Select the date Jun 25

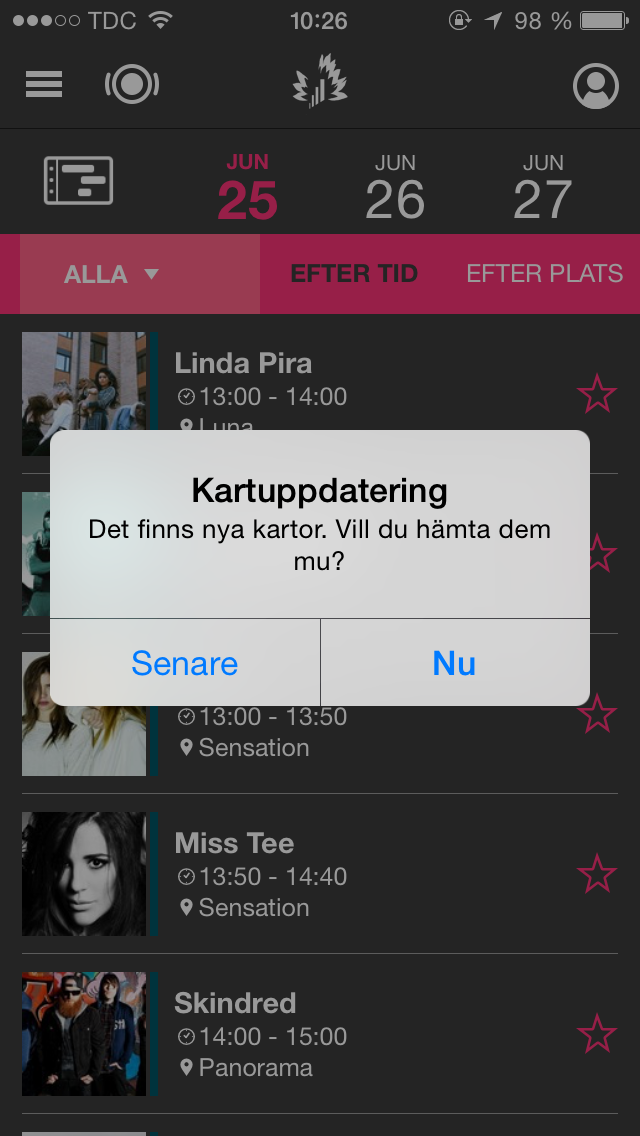point(248,187)
